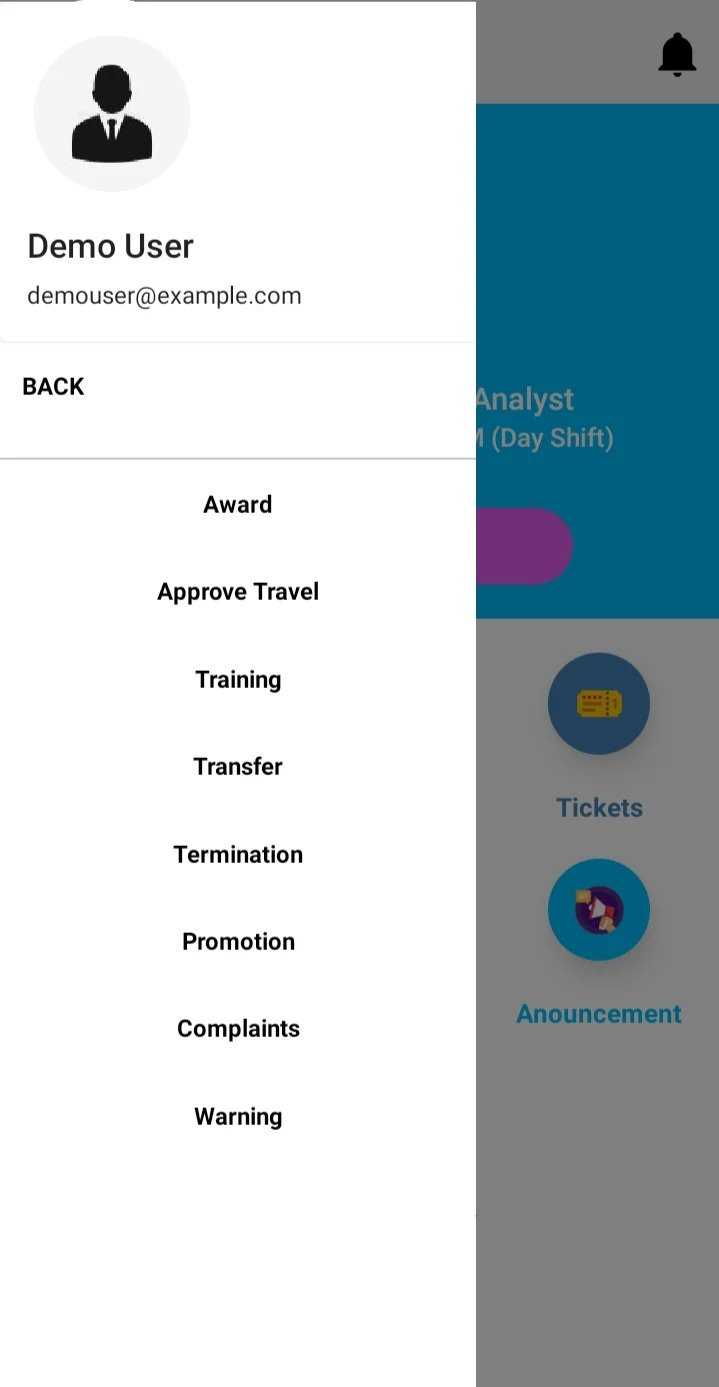This screenshot has width=719, height=1387.
Task: Open Approve Travel
Action: pyautogui.click(x=238, y=592)
